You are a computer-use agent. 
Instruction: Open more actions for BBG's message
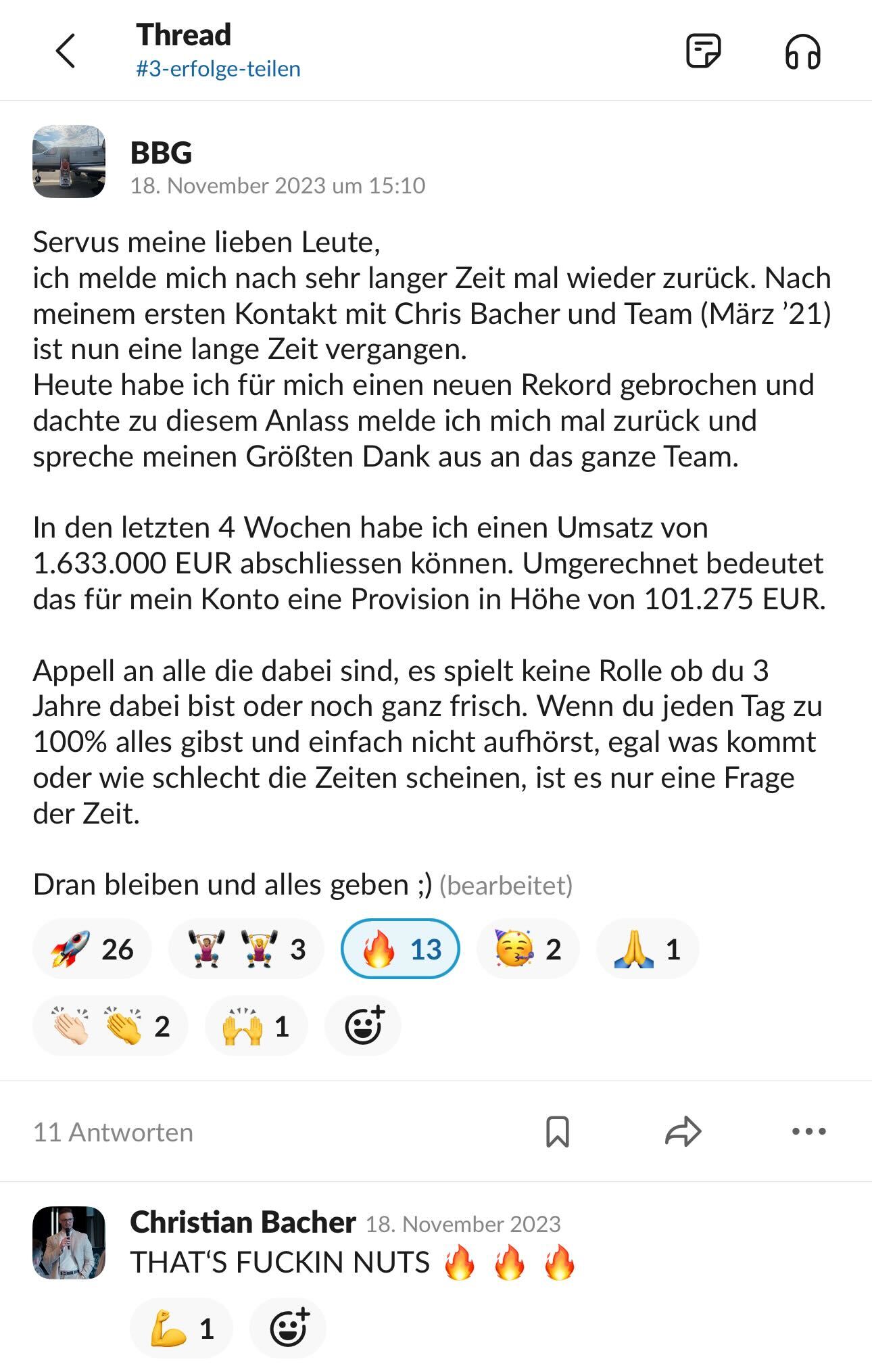pyautogui.click(x=808, y=1131)
